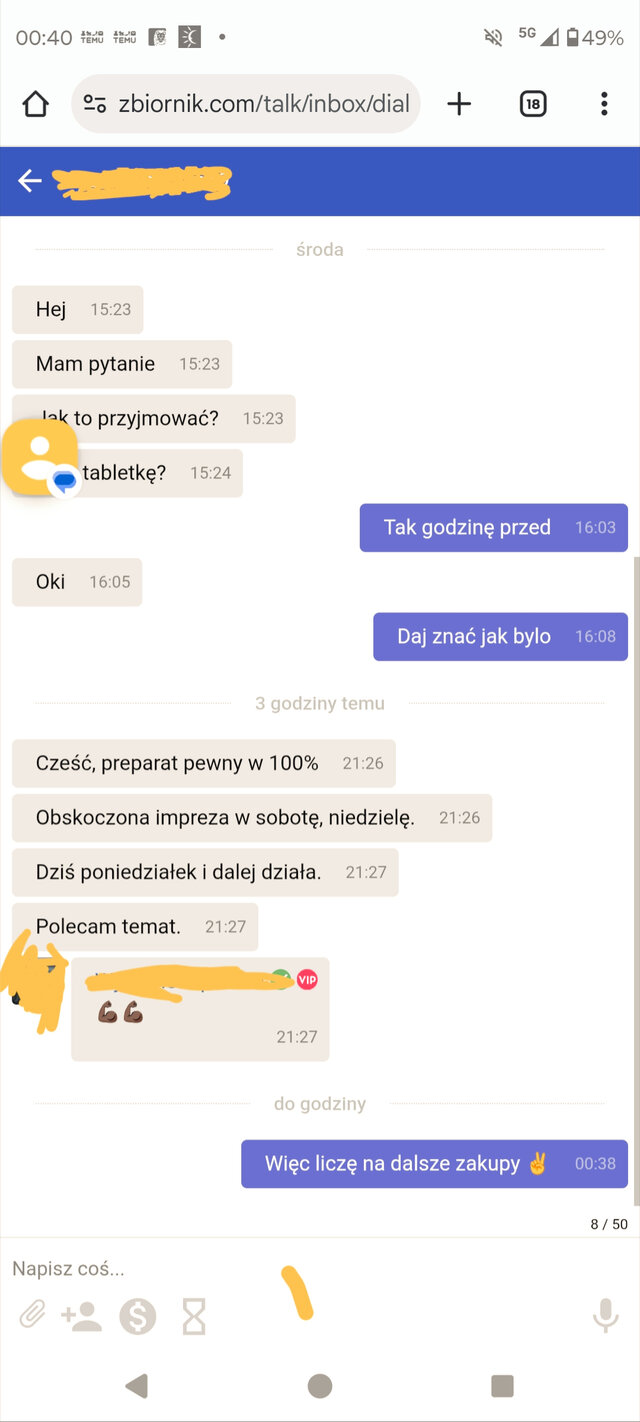Go back from the conversation
Image resolution: width=640 pixels, height=1422 pixels.
pyautogui.click(x=30, y=181)
